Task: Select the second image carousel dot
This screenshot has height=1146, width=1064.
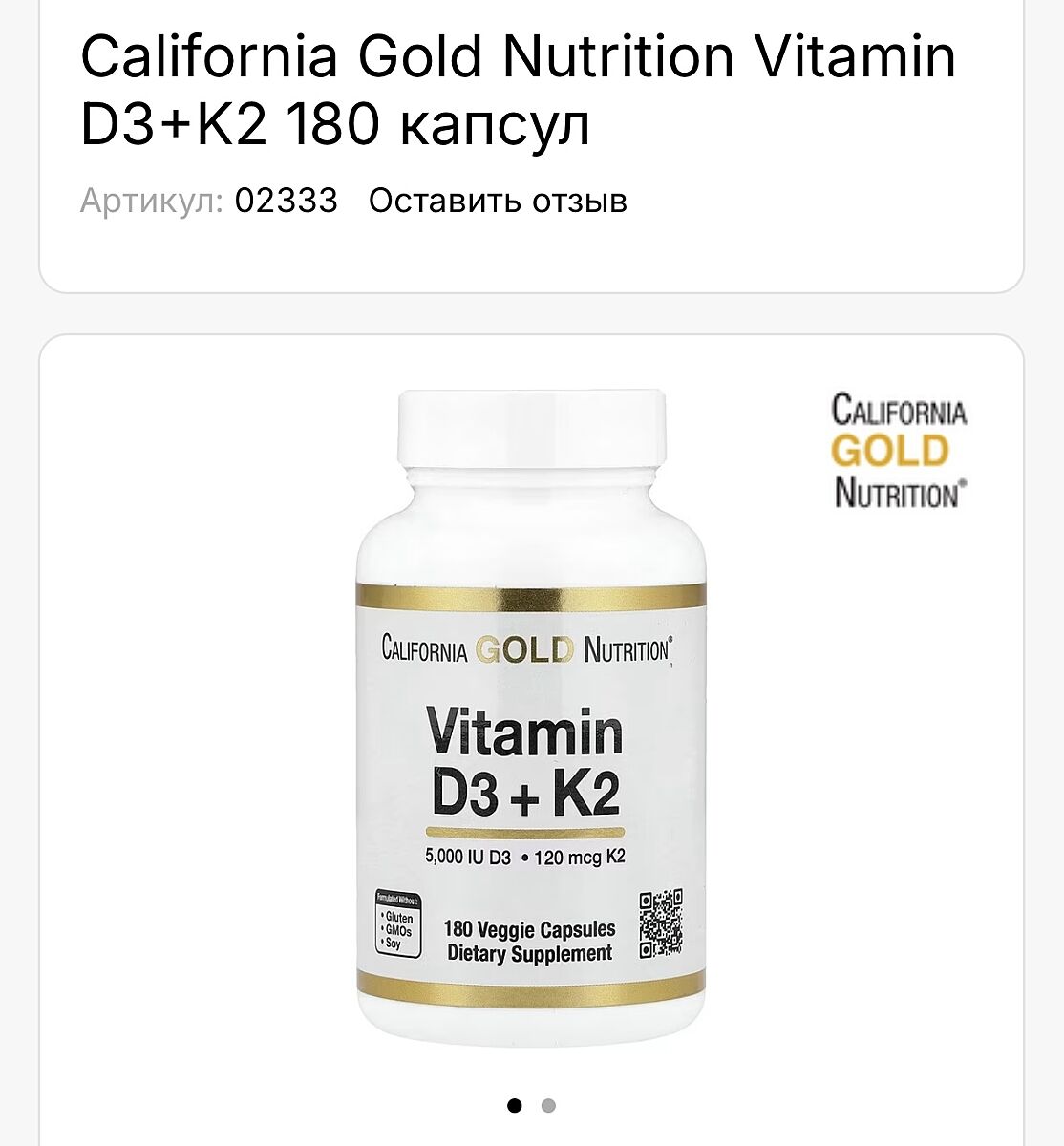Action: pos(548,1106)
